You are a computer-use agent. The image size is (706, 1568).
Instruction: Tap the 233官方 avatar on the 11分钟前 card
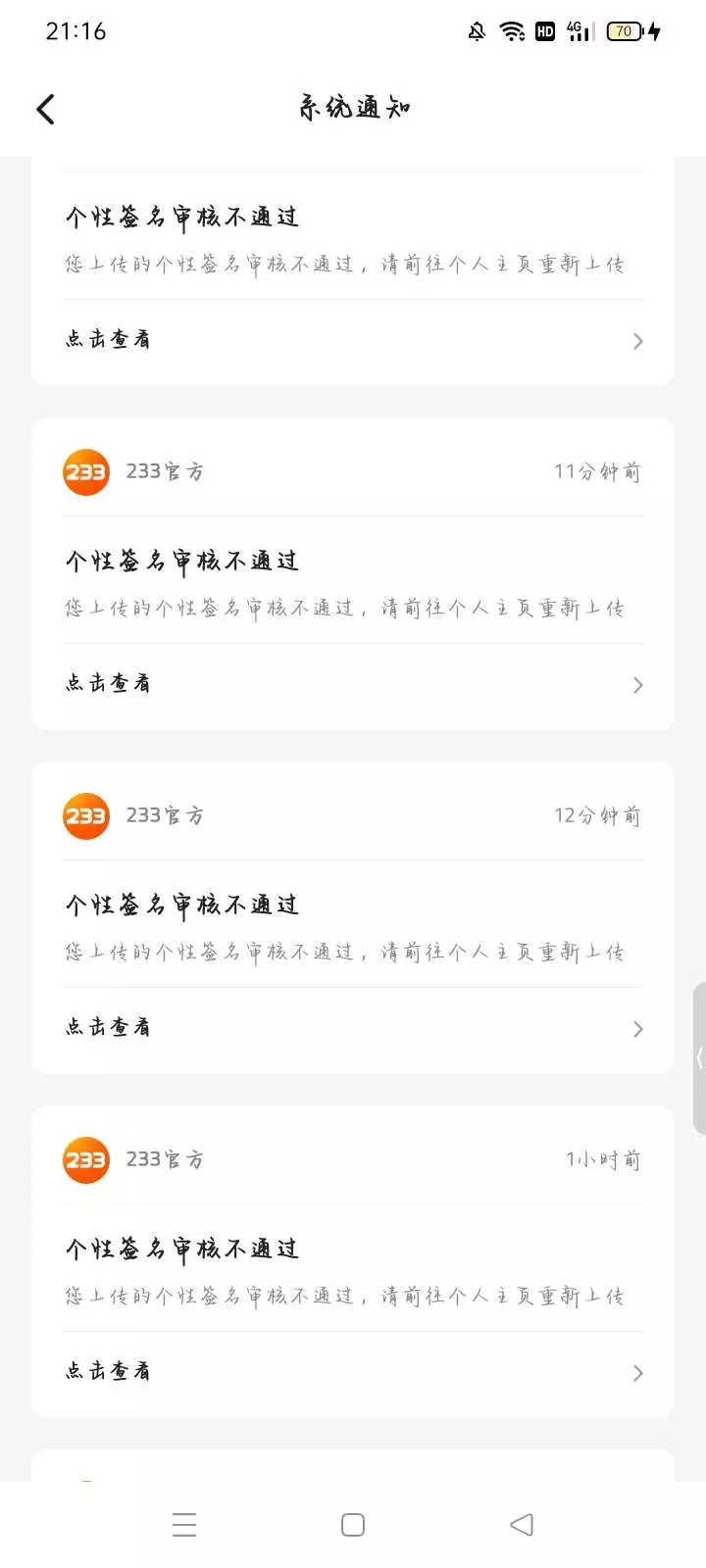86,472
